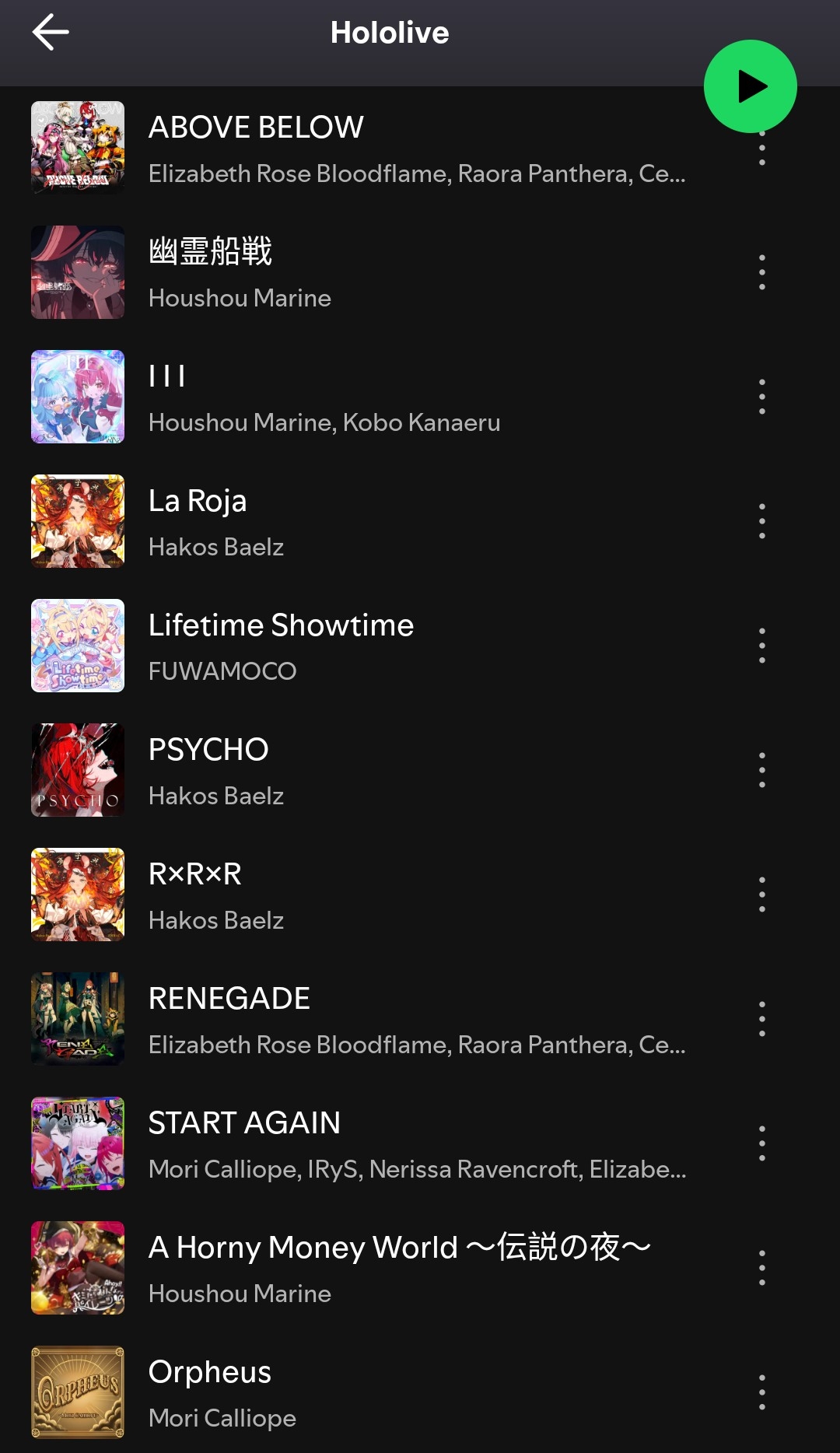The width and height of the screenshot is (840, 1453).
Task: Open options for A Horny Money World
Action: tap(761, 1268)
